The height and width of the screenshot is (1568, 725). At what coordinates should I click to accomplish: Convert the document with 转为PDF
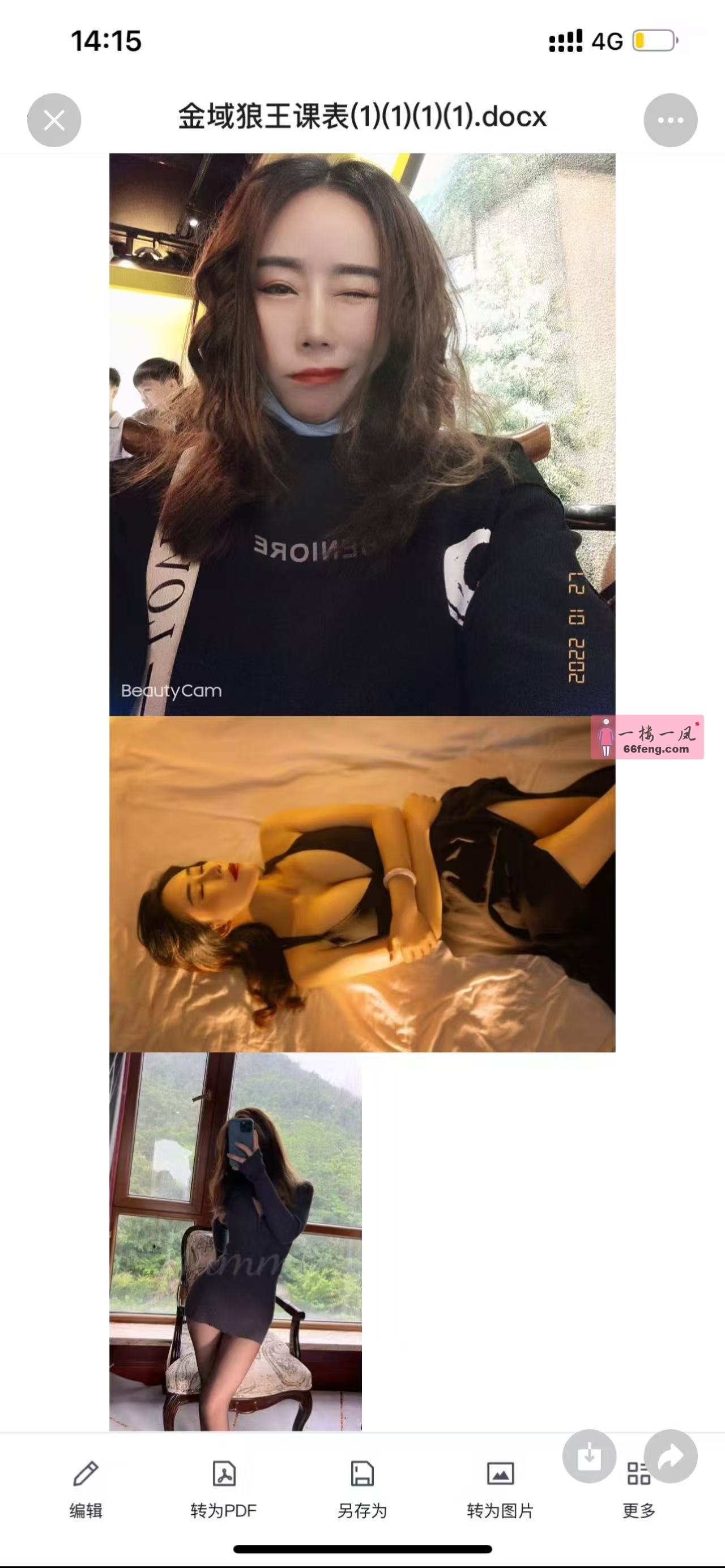(x=223, y=1489)
